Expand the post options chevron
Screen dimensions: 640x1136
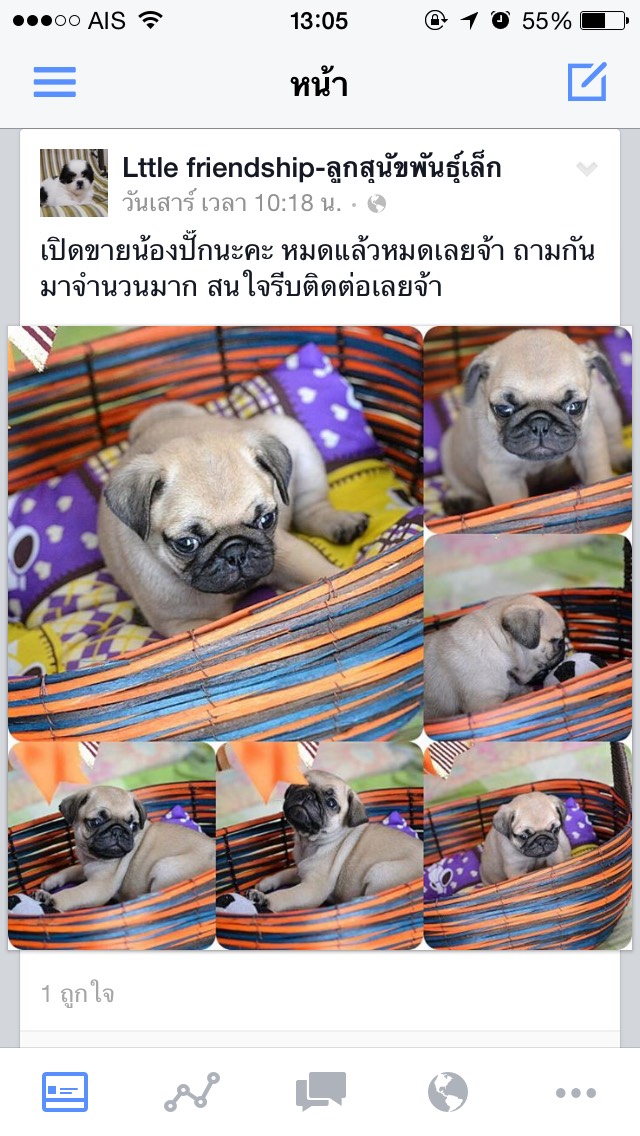tap(587, 170)
